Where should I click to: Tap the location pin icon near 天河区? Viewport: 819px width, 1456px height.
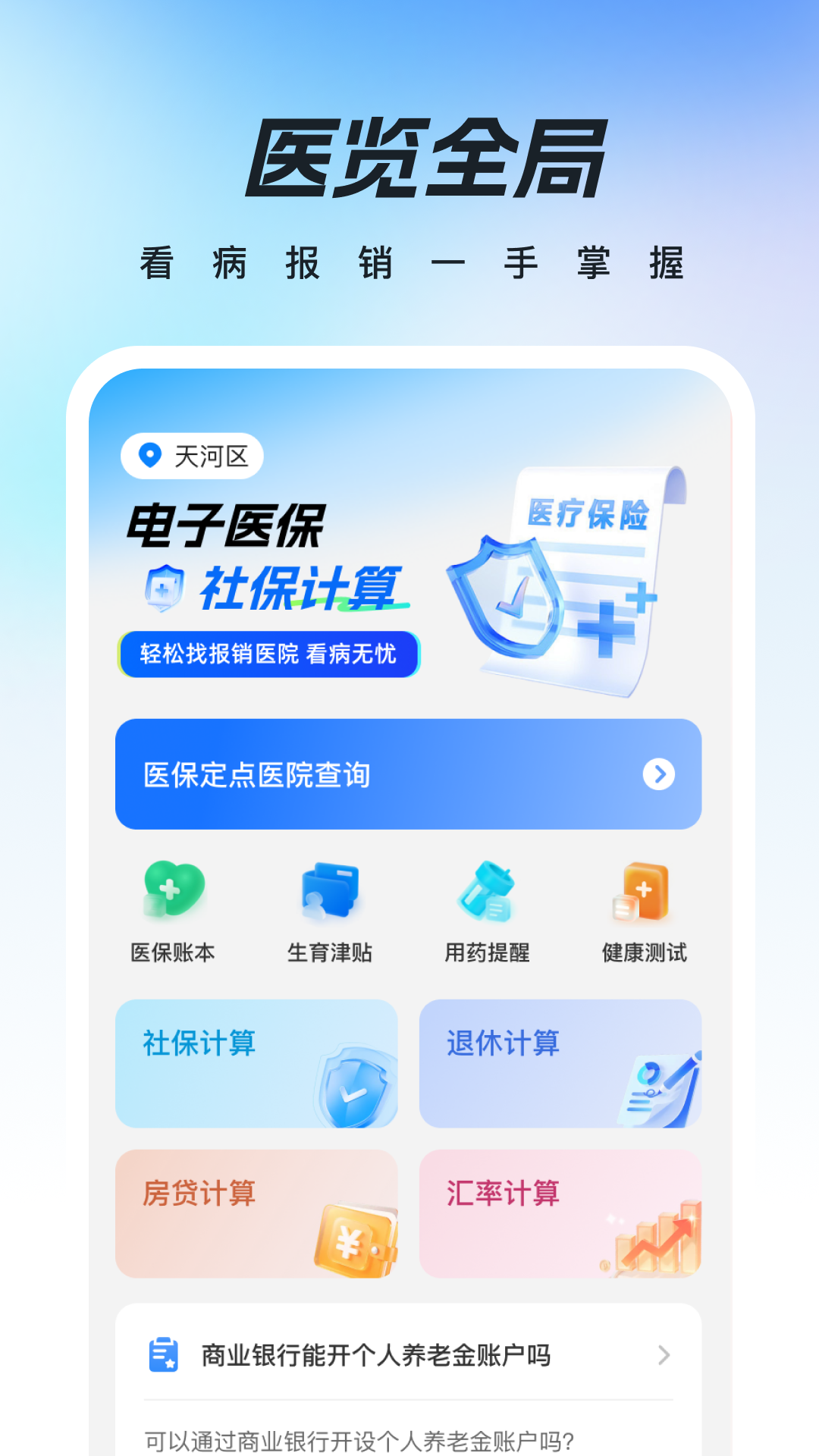pos(149,454)
